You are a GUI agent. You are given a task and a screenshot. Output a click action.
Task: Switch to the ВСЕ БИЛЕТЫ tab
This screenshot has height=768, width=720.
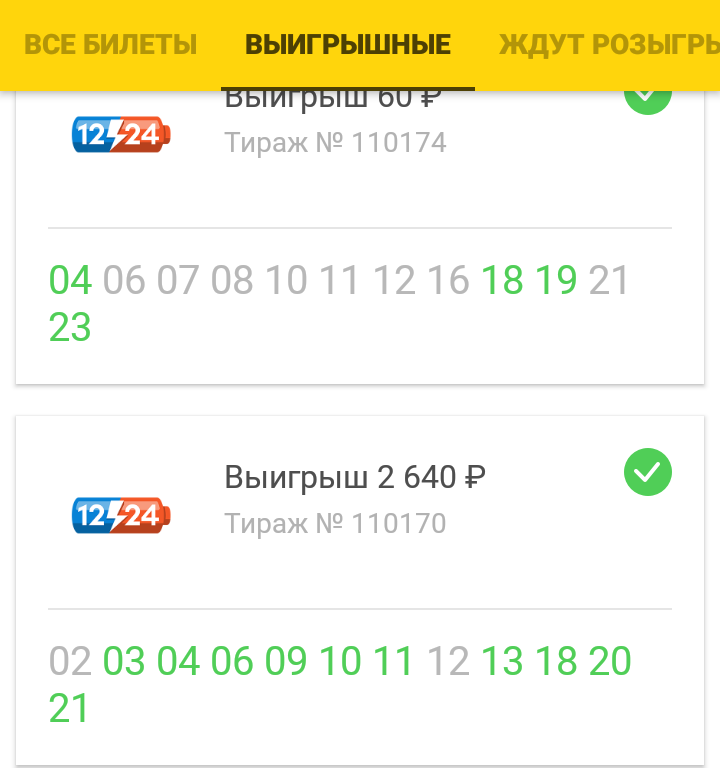click(112, 44)
